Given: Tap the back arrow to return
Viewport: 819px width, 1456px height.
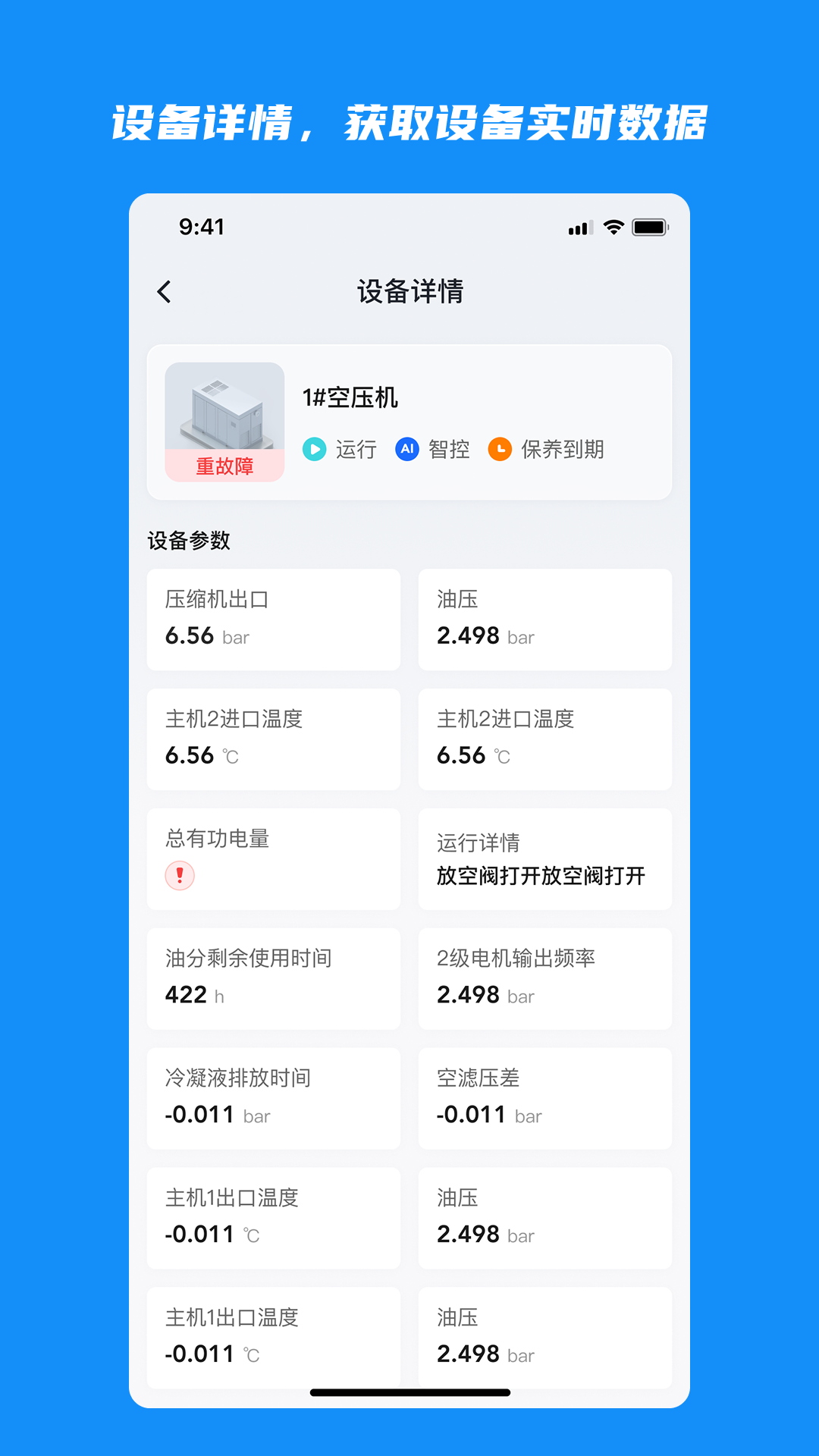Looking at the screenshot, I should click(x=164, y=290).
